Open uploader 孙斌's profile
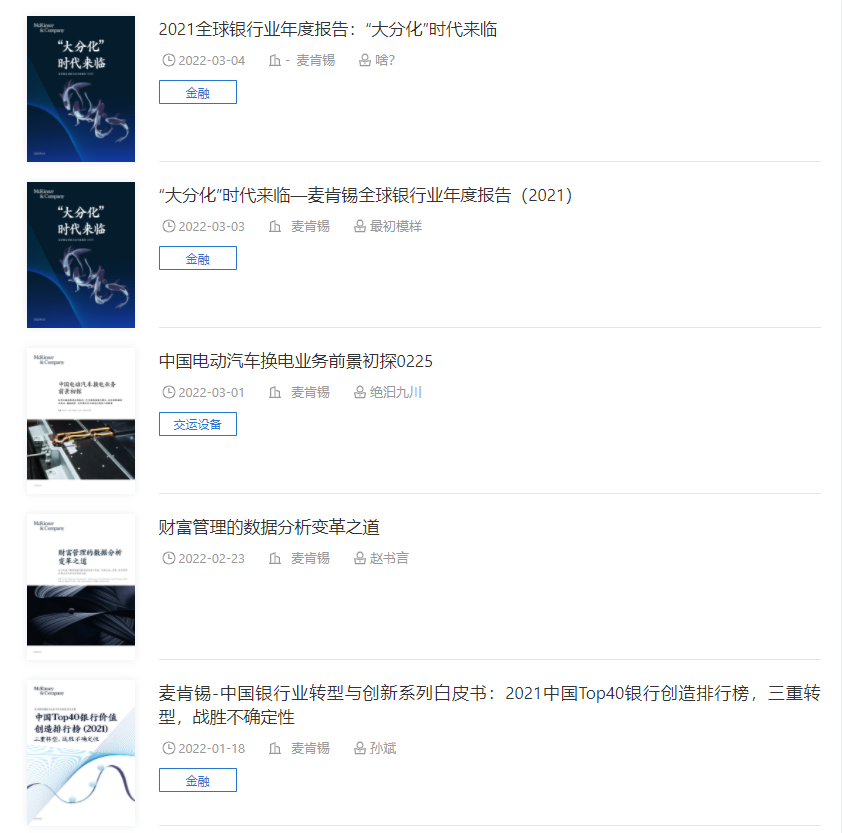The height and width of the screenshot is (833, 842). tap(382, 748)
